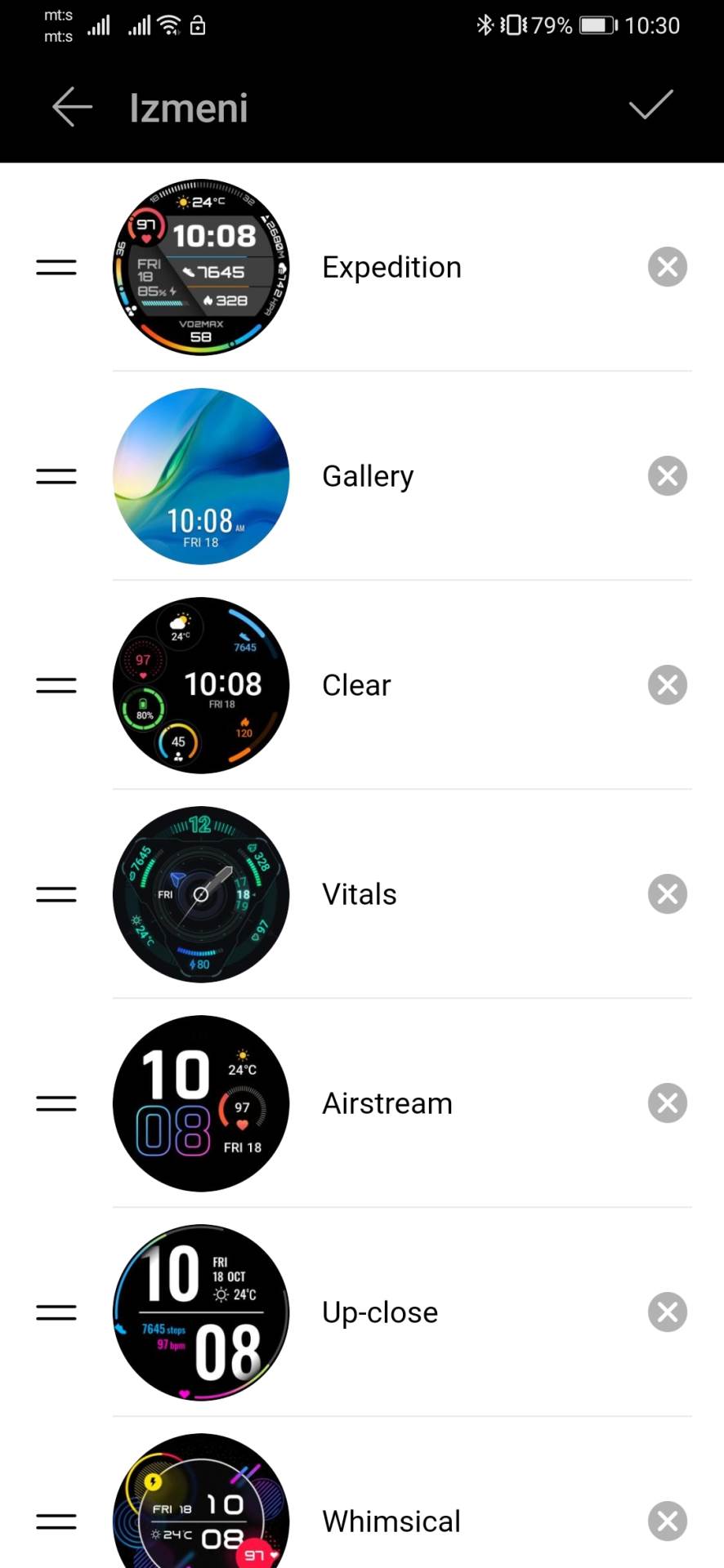
Task: Select the Up-close watch face label
Action: [x=379, y=1312]
